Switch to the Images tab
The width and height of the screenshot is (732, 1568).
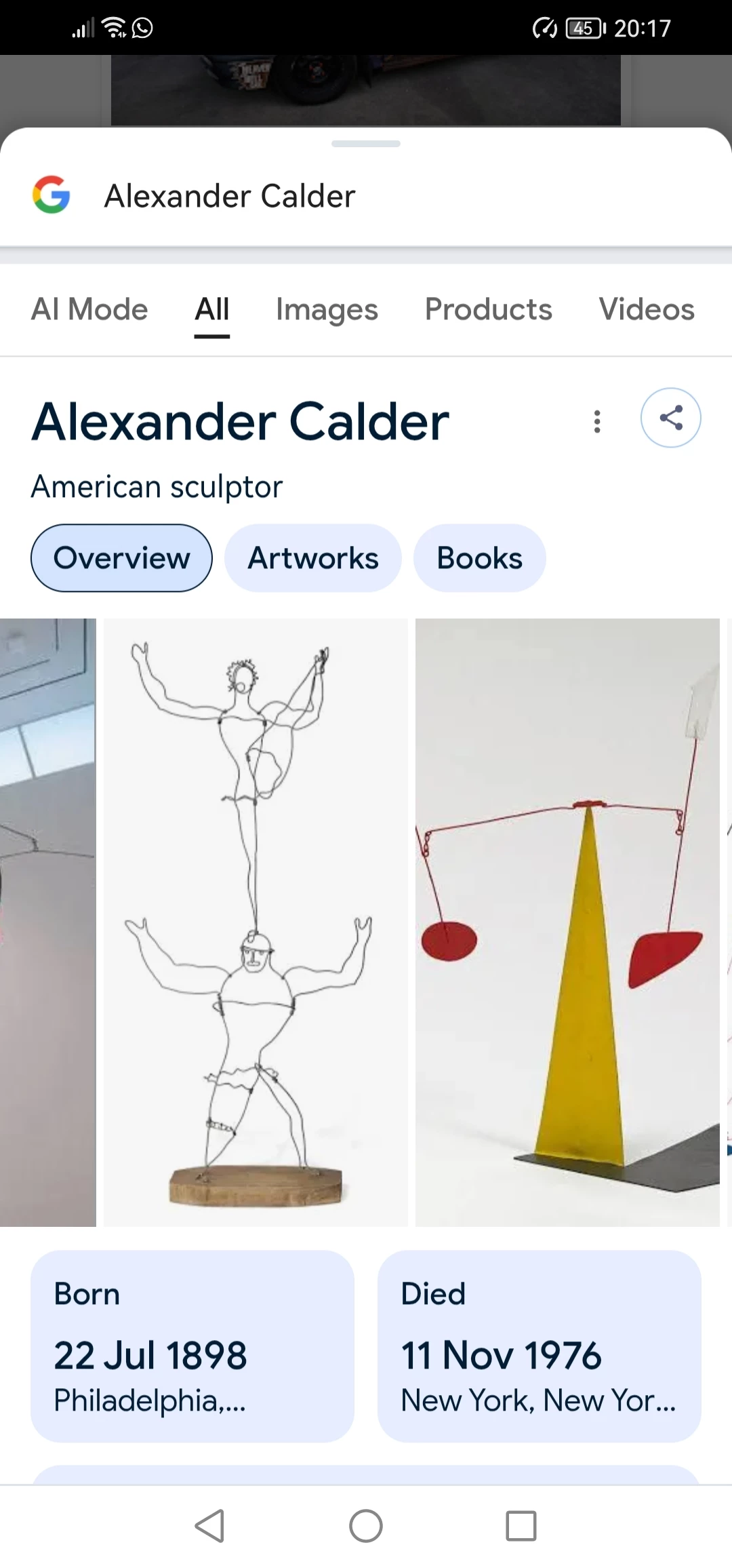pyautogui.click(x=327, y=309)
